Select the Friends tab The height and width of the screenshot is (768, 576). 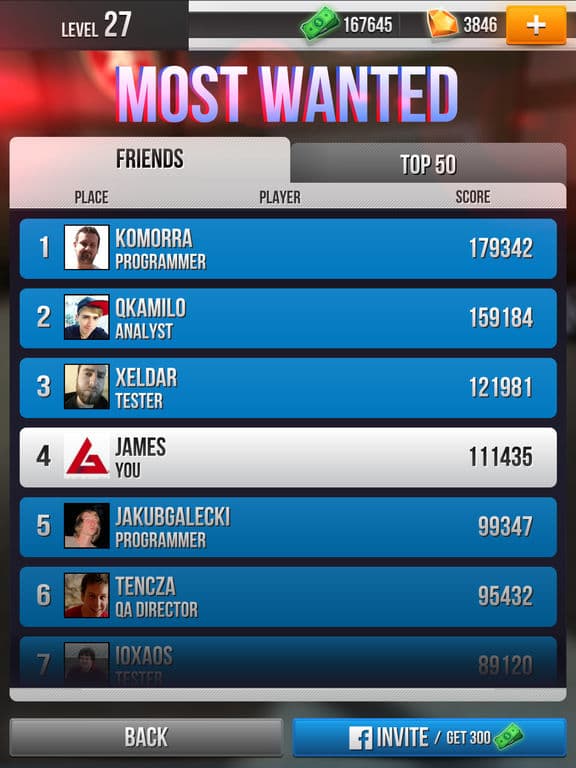pyautogui.click(x=150, y=159)
